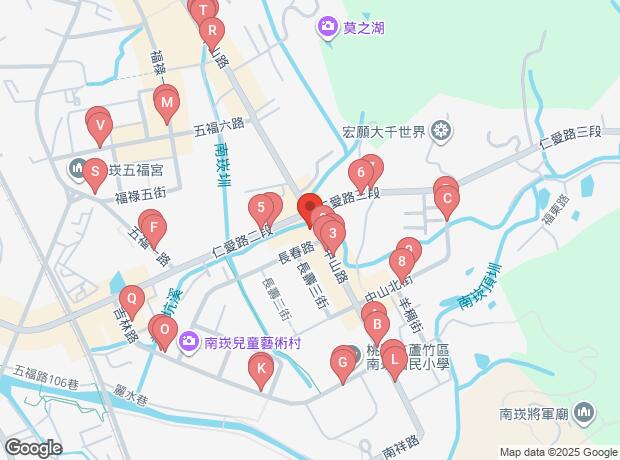Open the 南崁將軍廟 place icon
This screenshot has height=460, width=620.
[586, 411]
